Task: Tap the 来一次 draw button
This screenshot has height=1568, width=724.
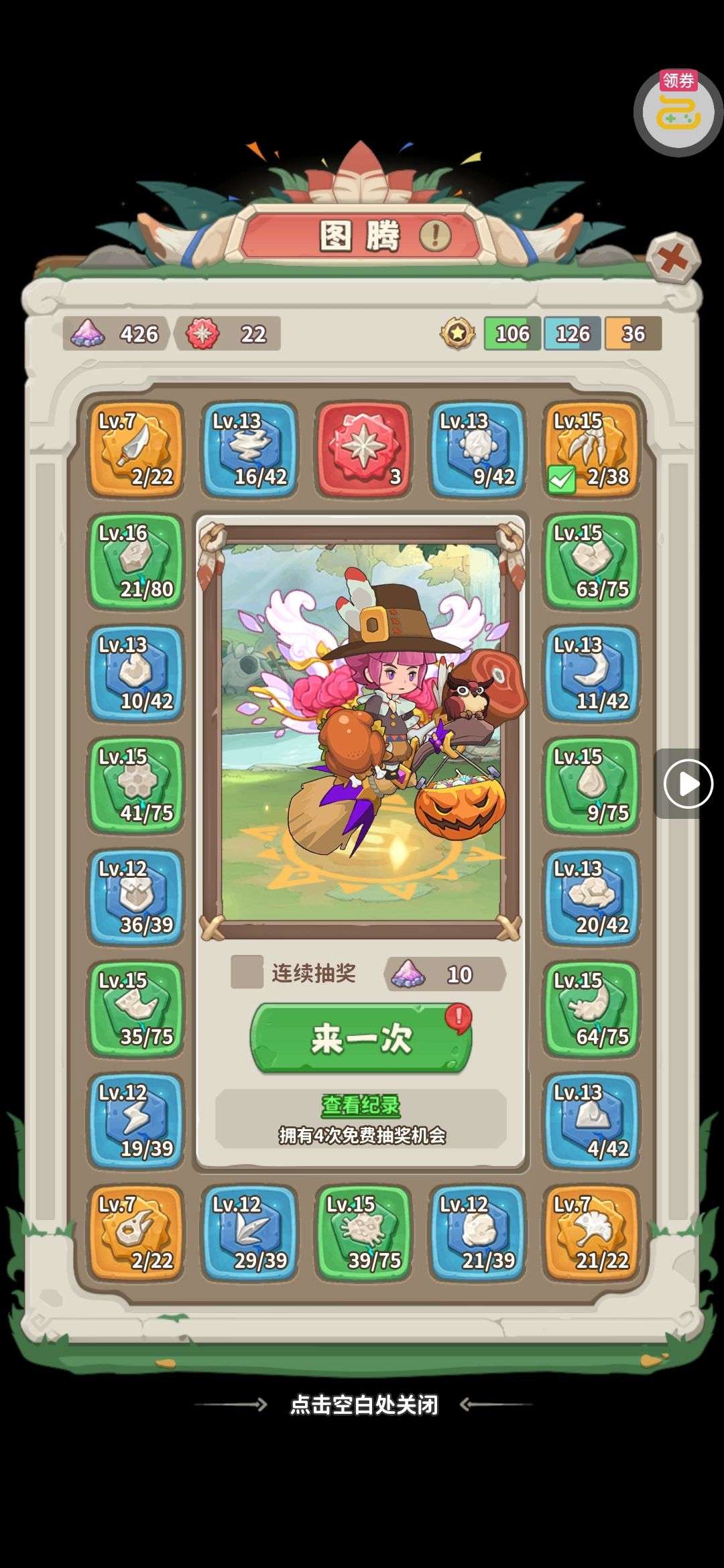Action: [361, 1038]
